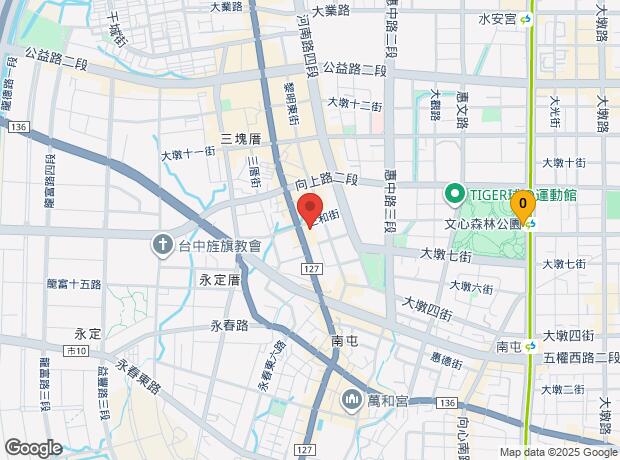Open the TIGER球館運動館 place marker
This screenshot has height=460, width=620.
coord(455,195)
